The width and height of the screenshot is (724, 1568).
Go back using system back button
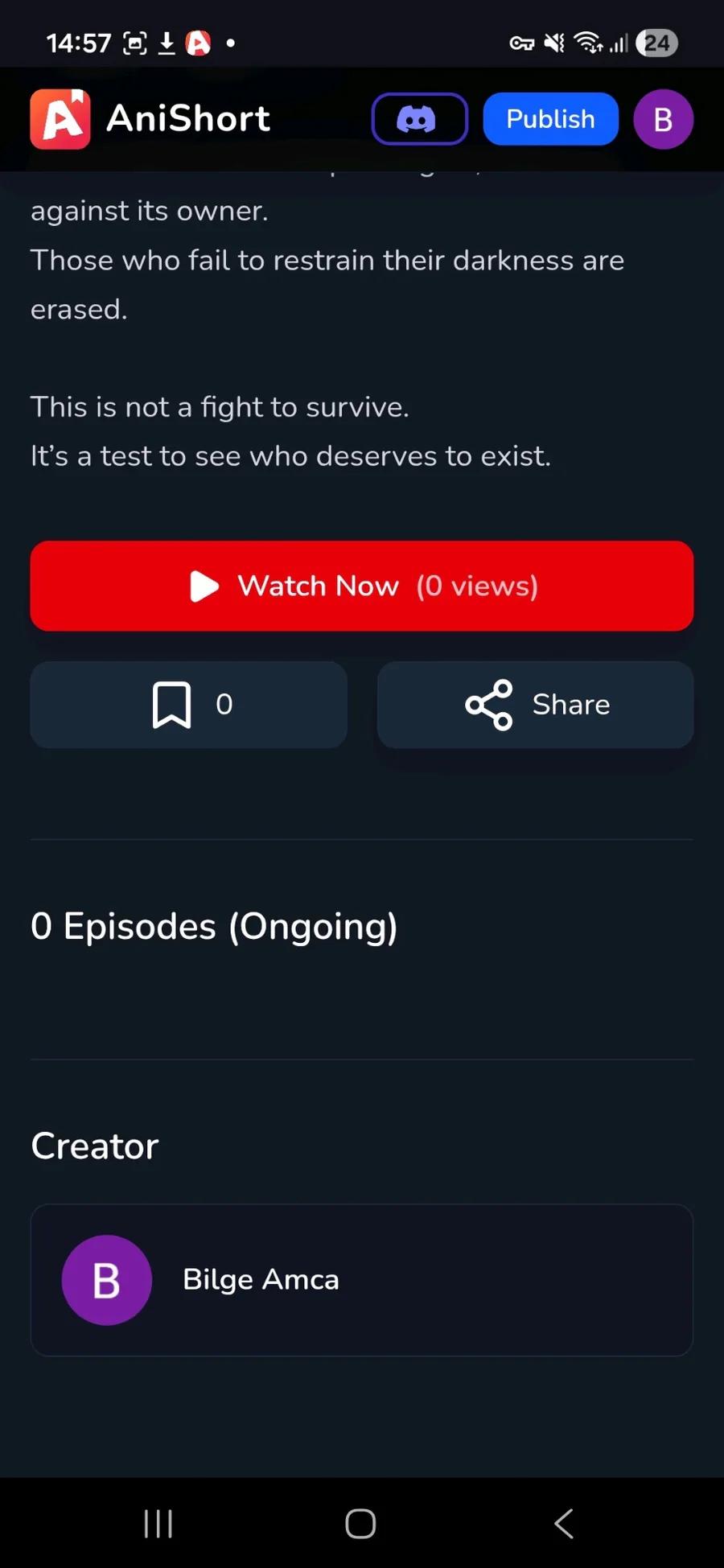click(x=564, y=1523)
